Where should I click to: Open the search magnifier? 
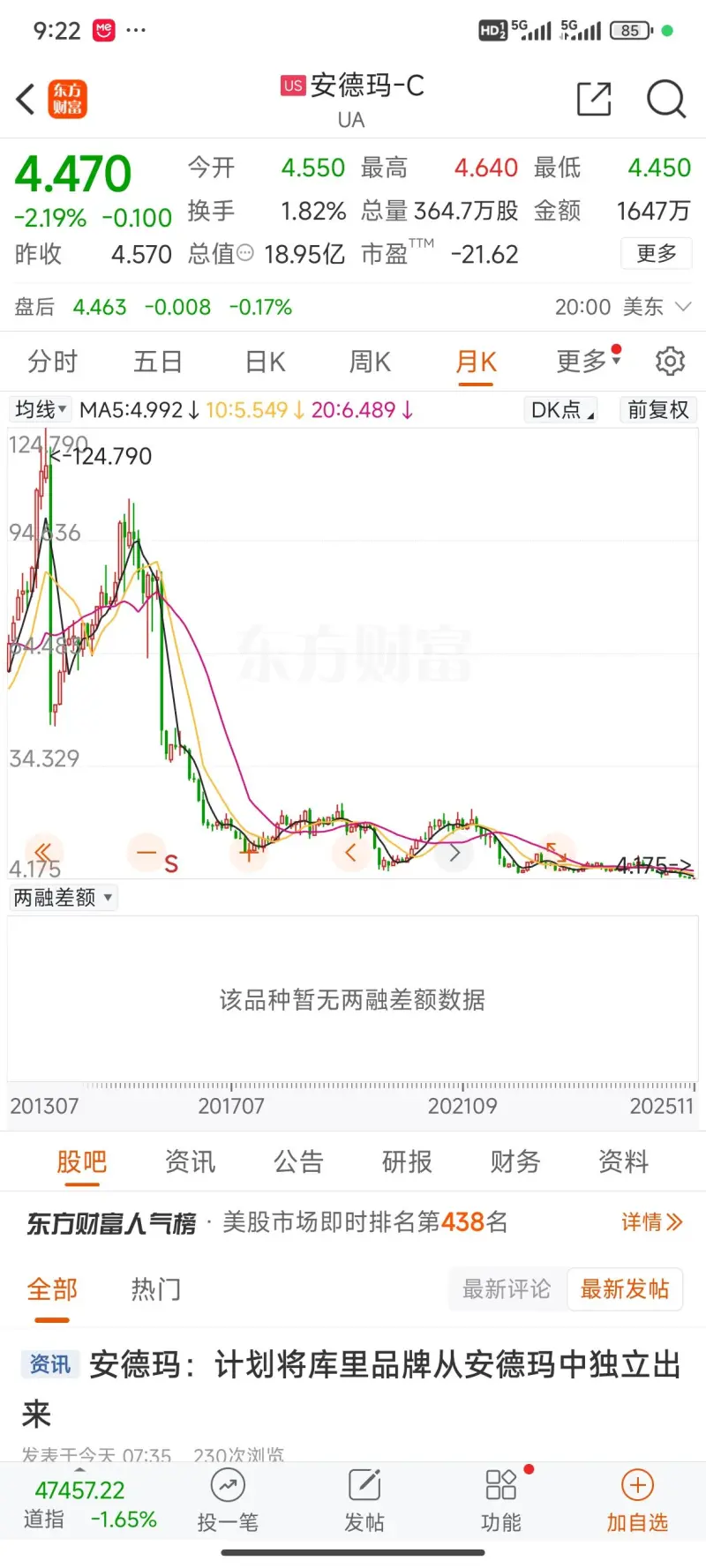click(665, 99)
